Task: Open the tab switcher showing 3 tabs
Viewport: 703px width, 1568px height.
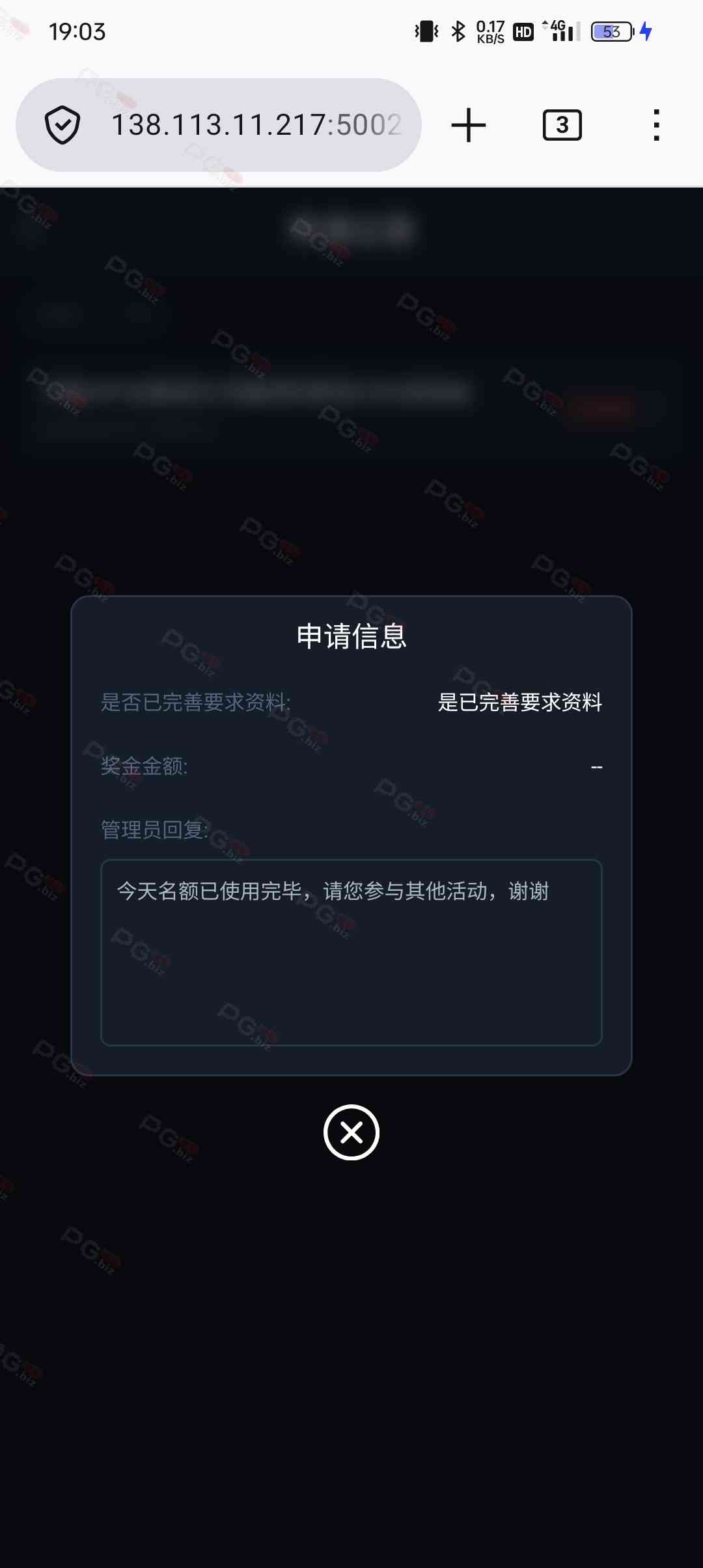Action: 562,125
